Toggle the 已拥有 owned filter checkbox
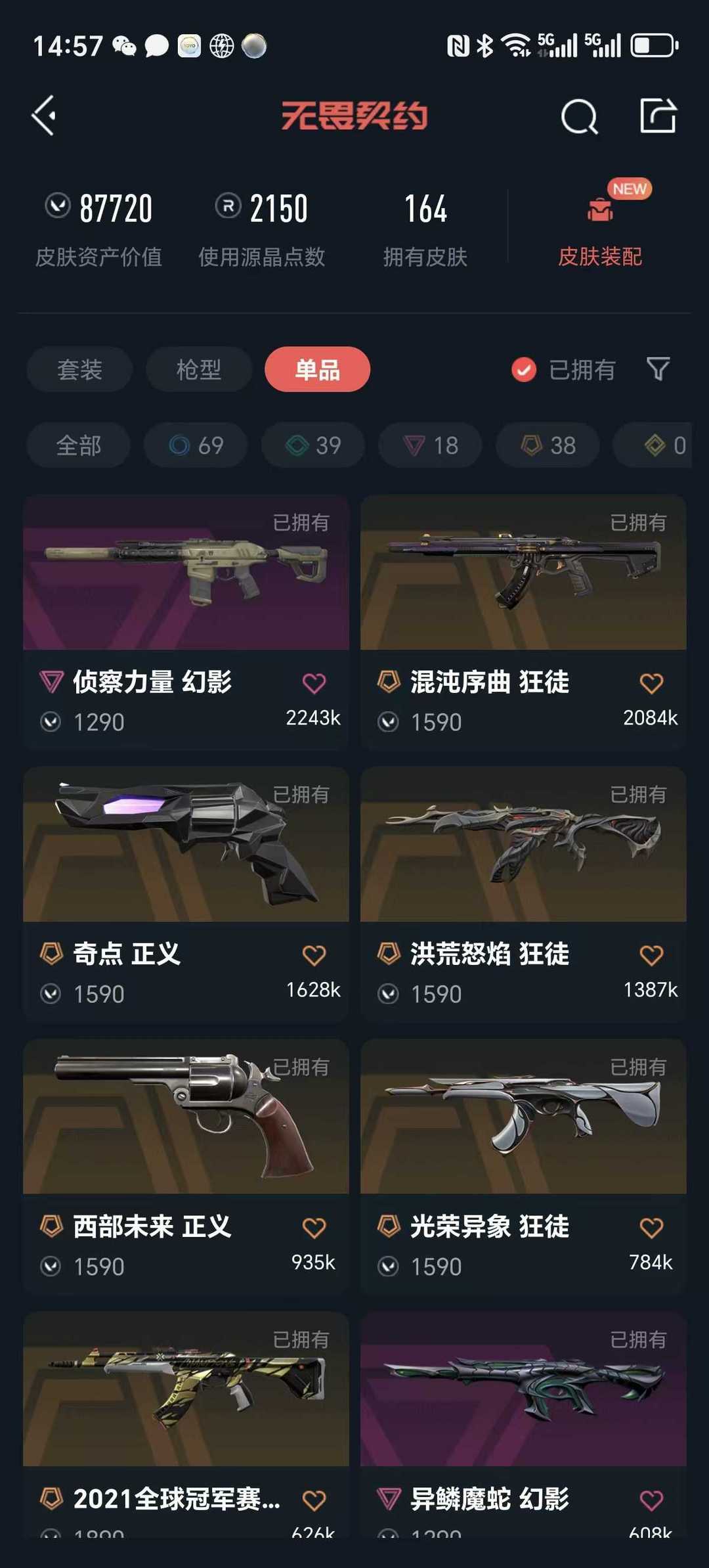Screen dimensions: 709x1568 [524, 370]
